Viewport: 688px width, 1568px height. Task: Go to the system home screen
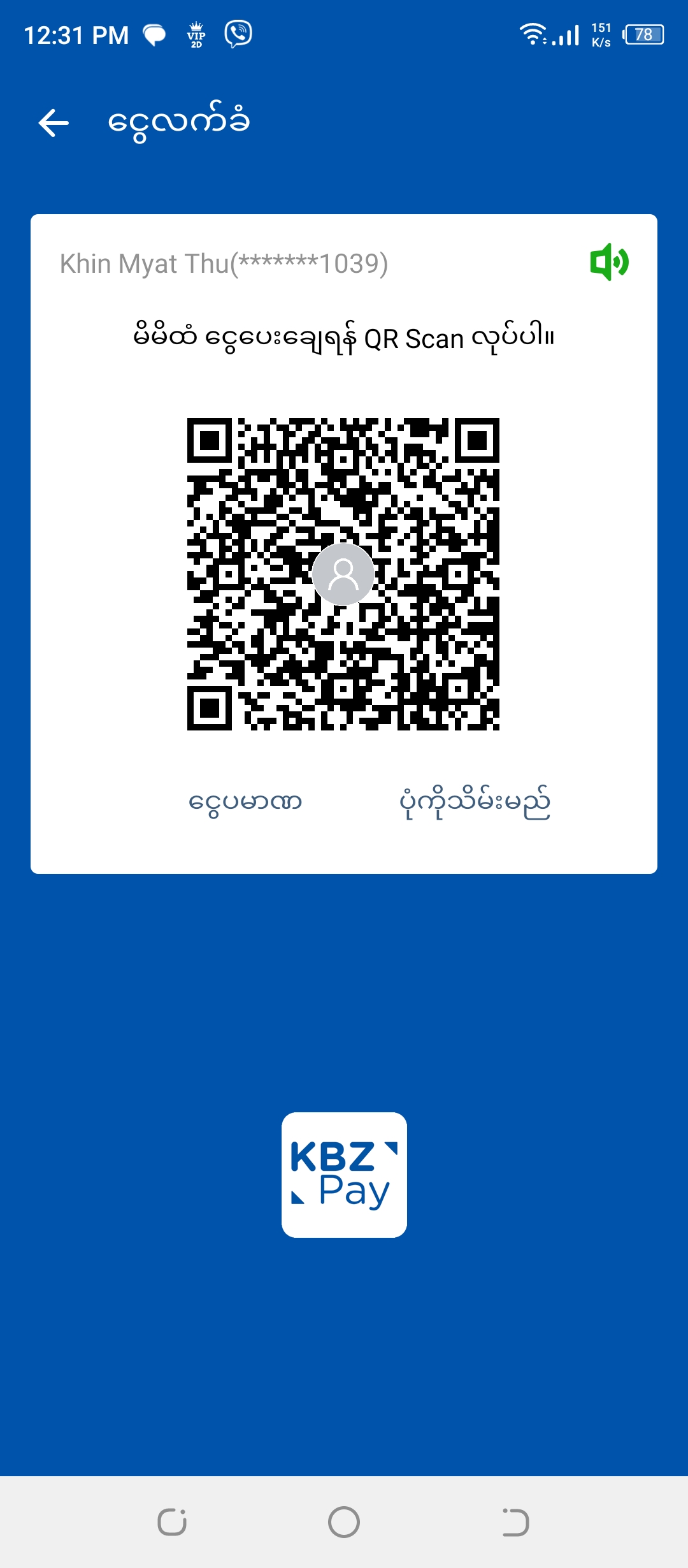[344, 1522]
